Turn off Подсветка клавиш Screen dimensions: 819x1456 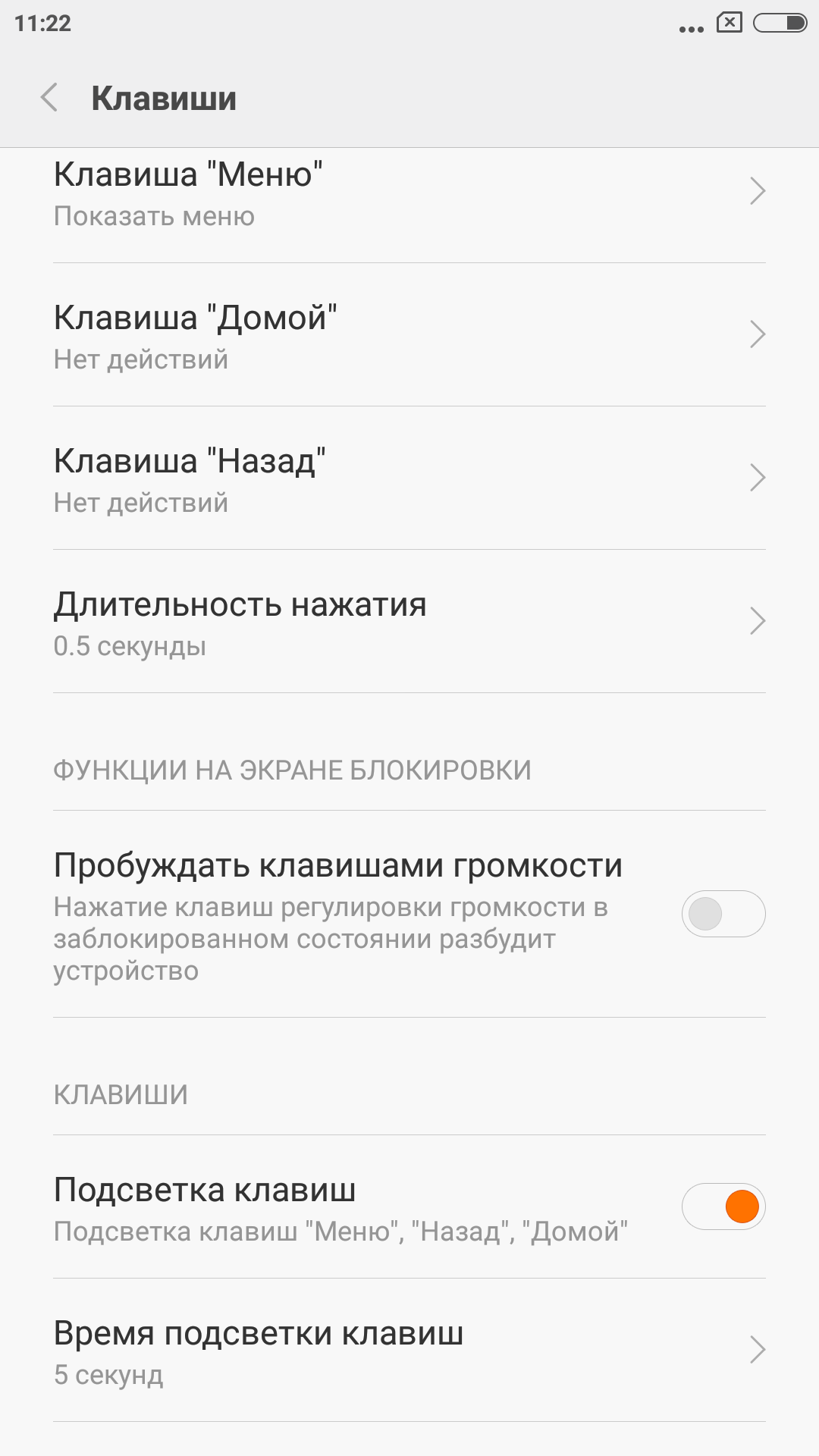[723, 1207]
